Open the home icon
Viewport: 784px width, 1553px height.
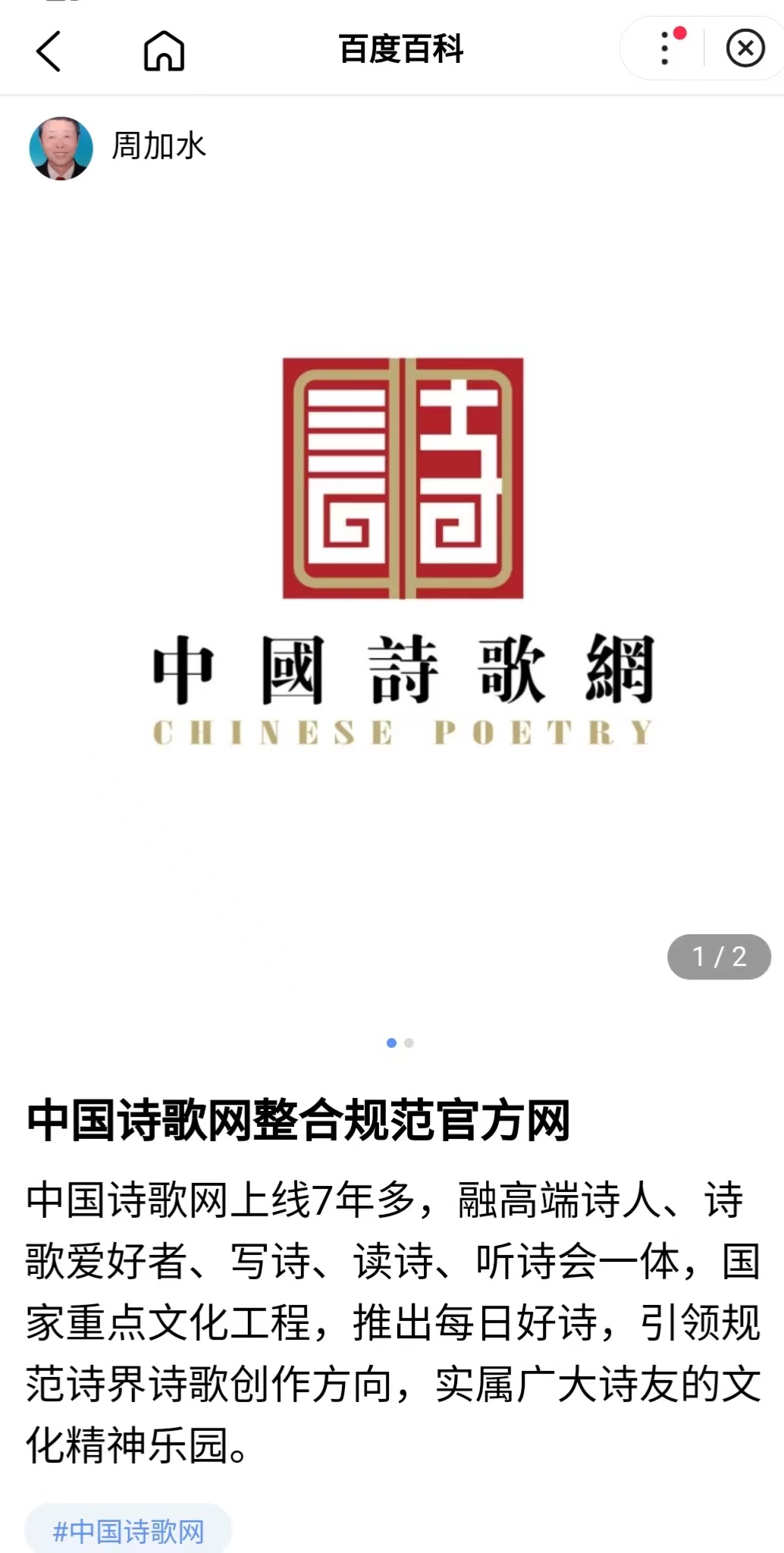click(164, 51)
